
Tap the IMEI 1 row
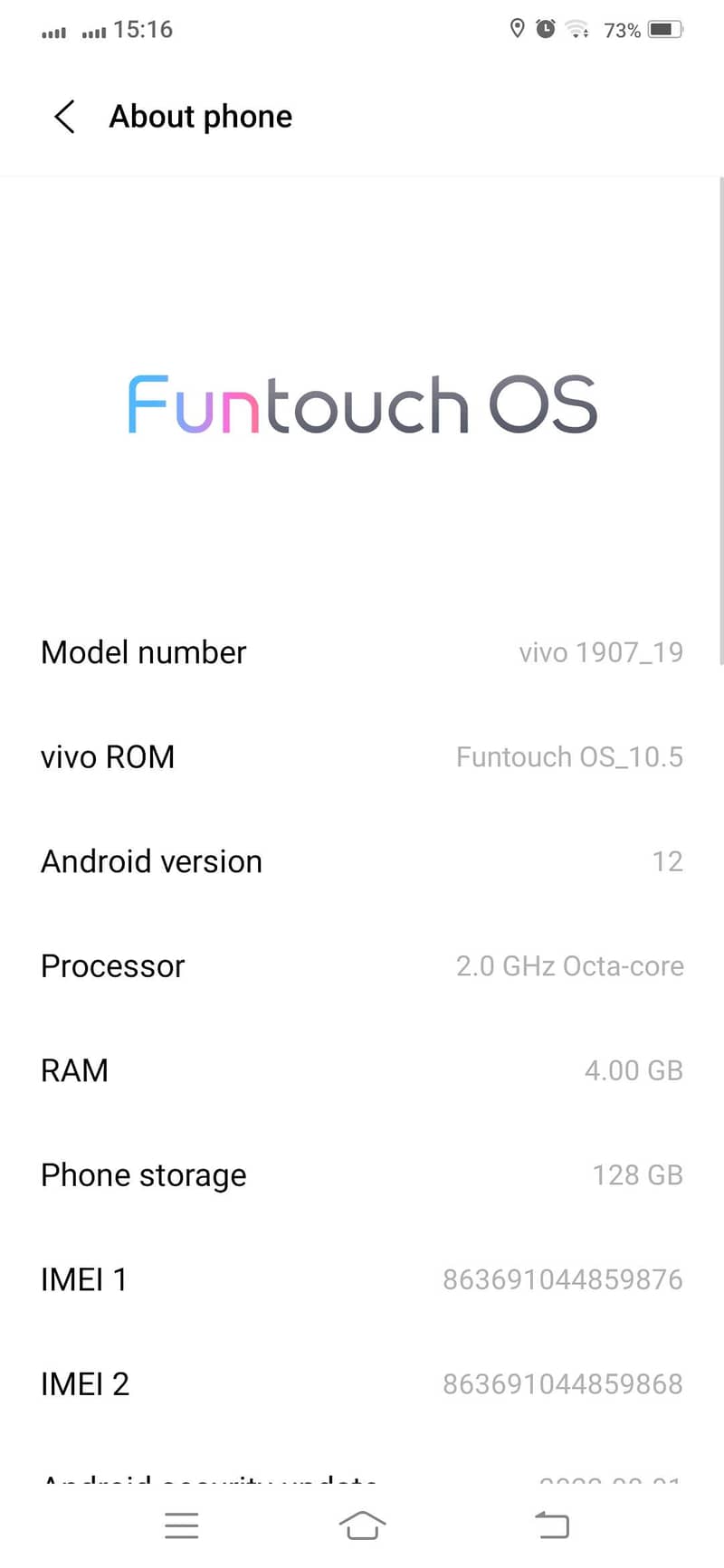[x=362, y=1278]
